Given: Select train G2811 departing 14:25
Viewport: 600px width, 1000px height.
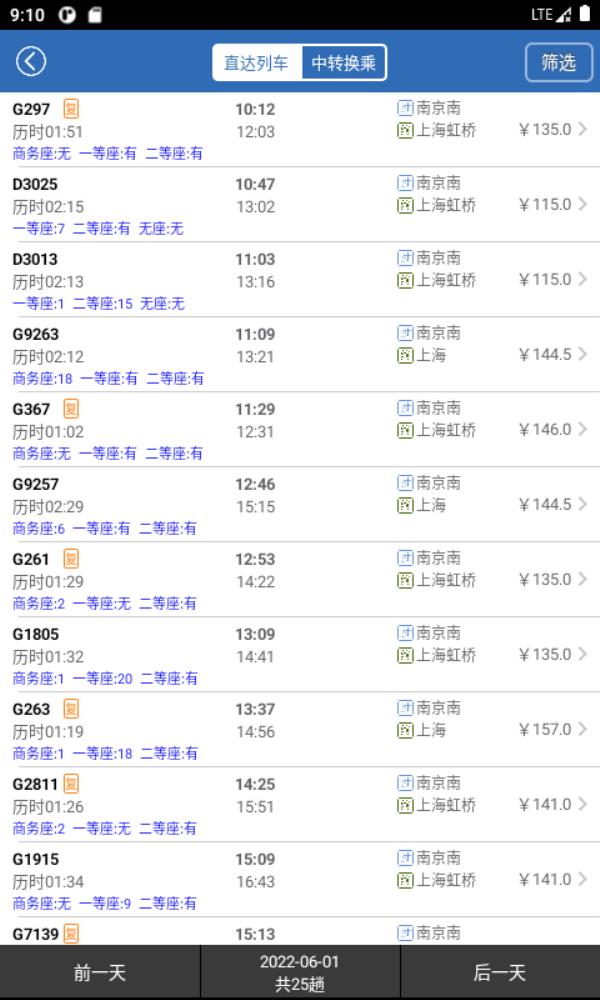Looking at the screenshot, I should coord(300,805).
